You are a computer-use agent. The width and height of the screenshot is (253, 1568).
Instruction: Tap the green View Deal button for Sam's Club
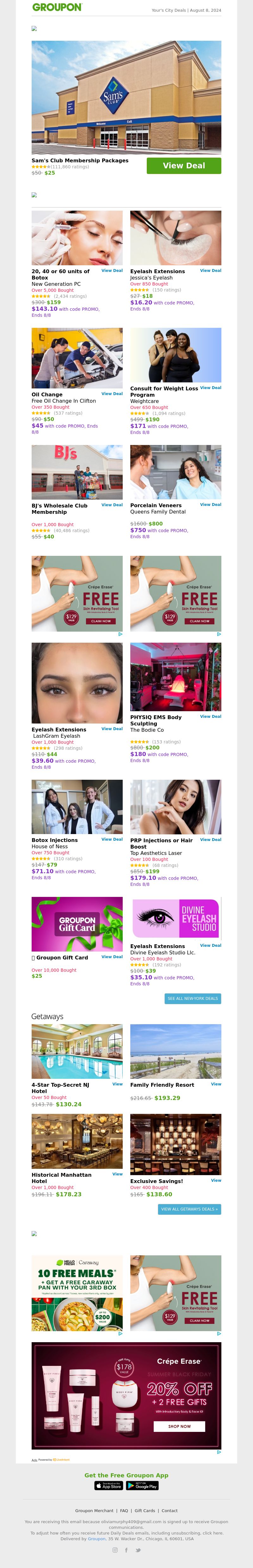tap(183, 165)
